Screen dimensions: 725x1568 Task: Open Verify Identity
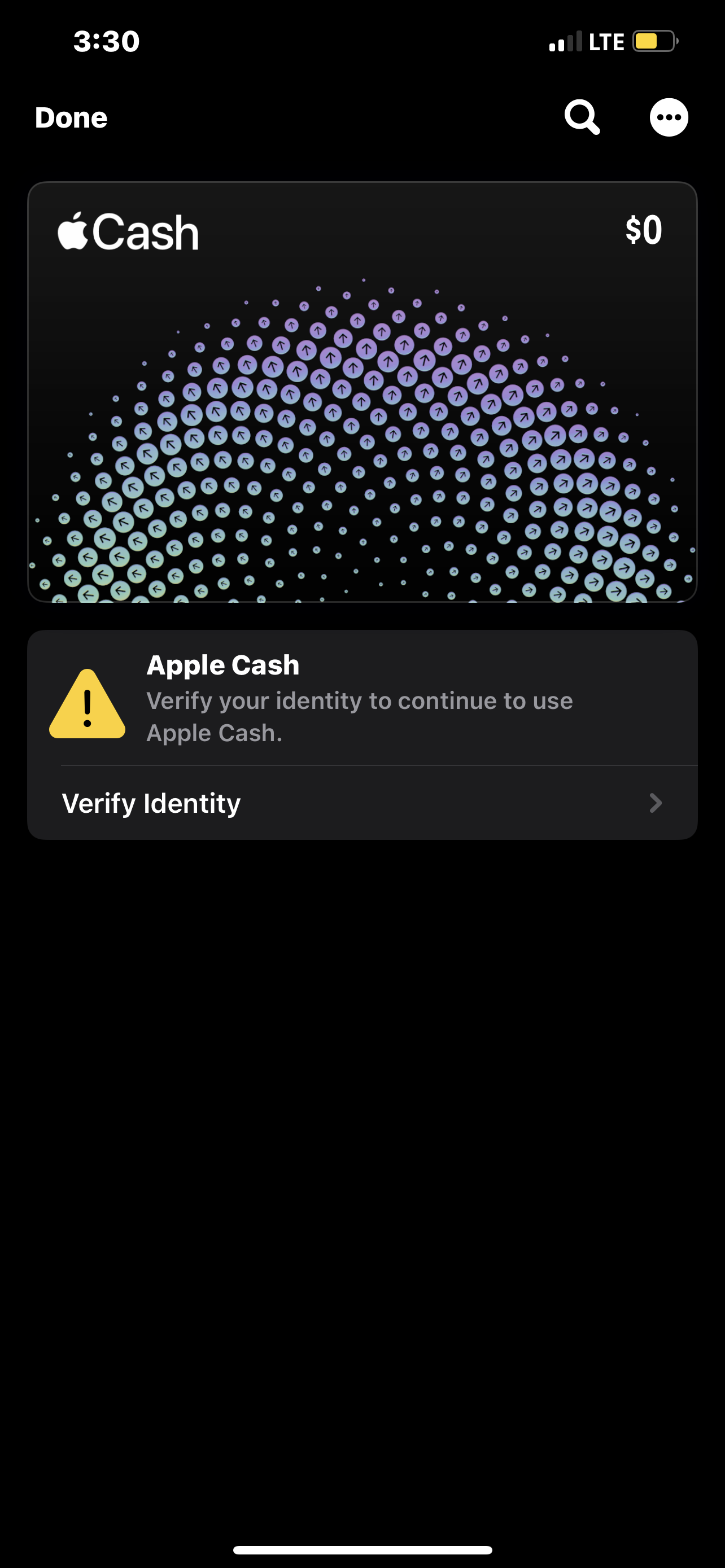[x=362, y=803]
